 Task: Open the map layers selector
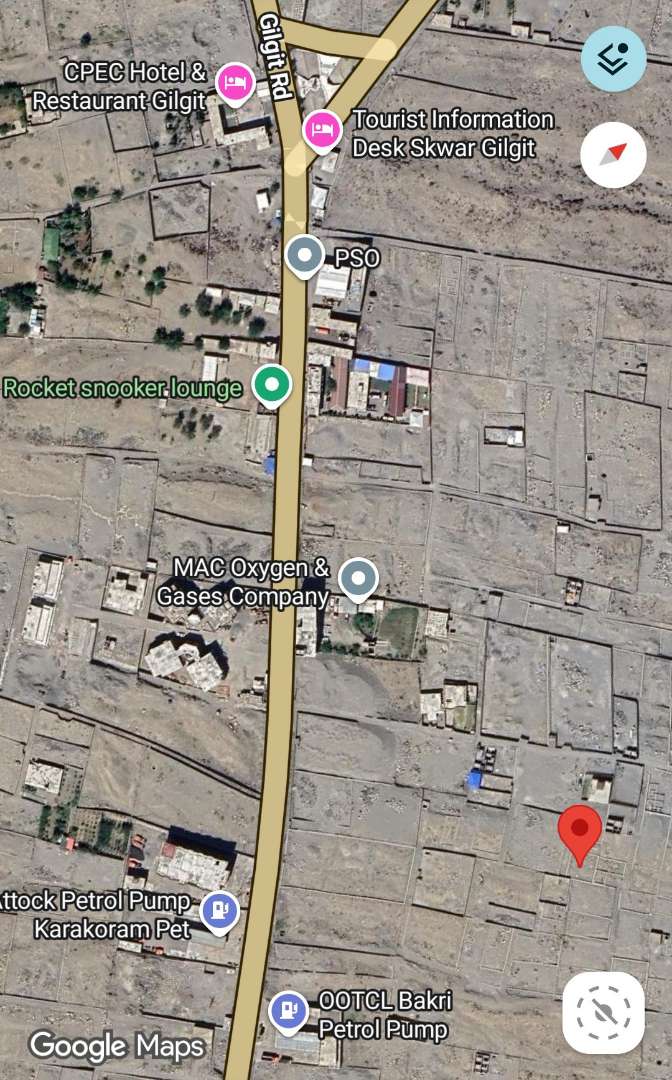(x=613, y=59)
